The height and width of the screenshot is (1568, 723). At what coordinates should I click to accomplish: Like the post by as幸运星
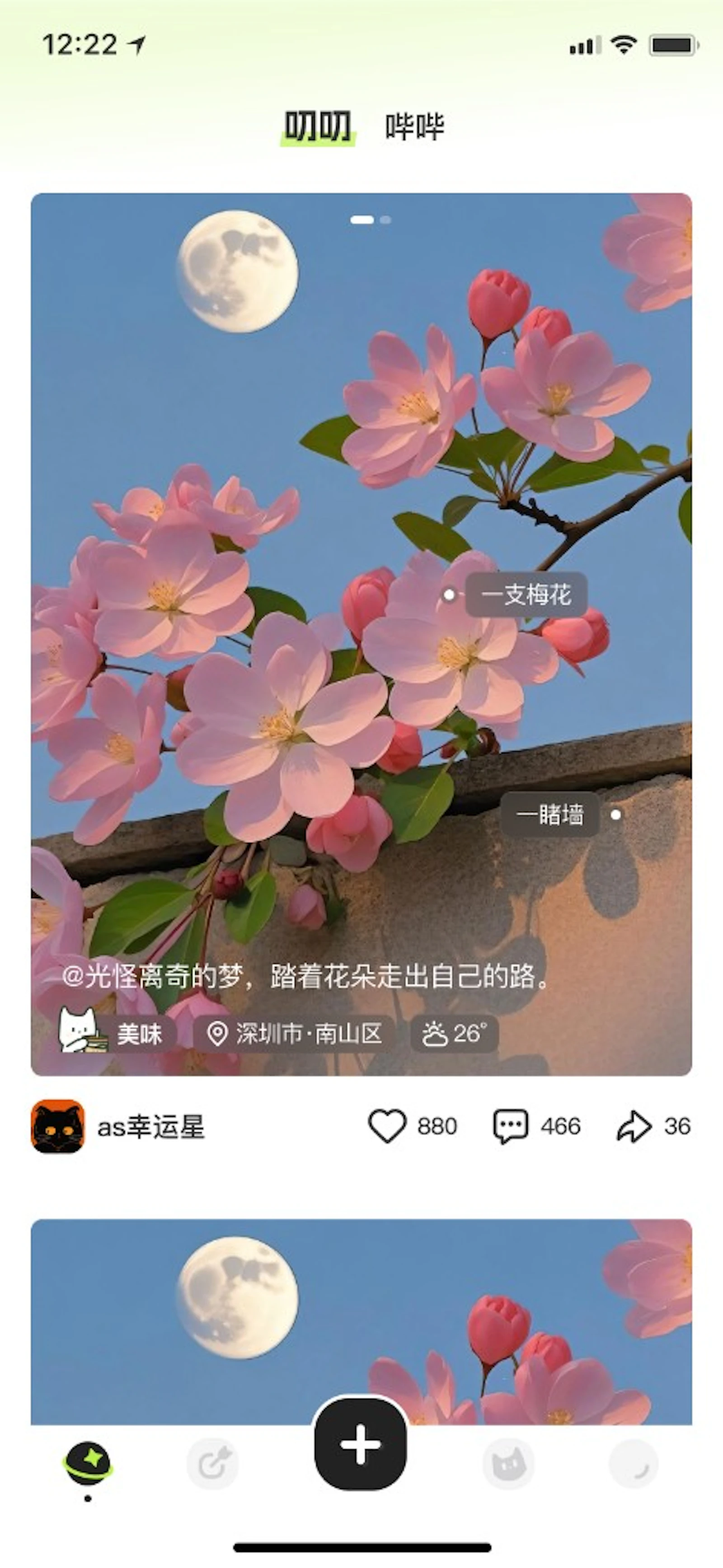(x=387, y=1126)
